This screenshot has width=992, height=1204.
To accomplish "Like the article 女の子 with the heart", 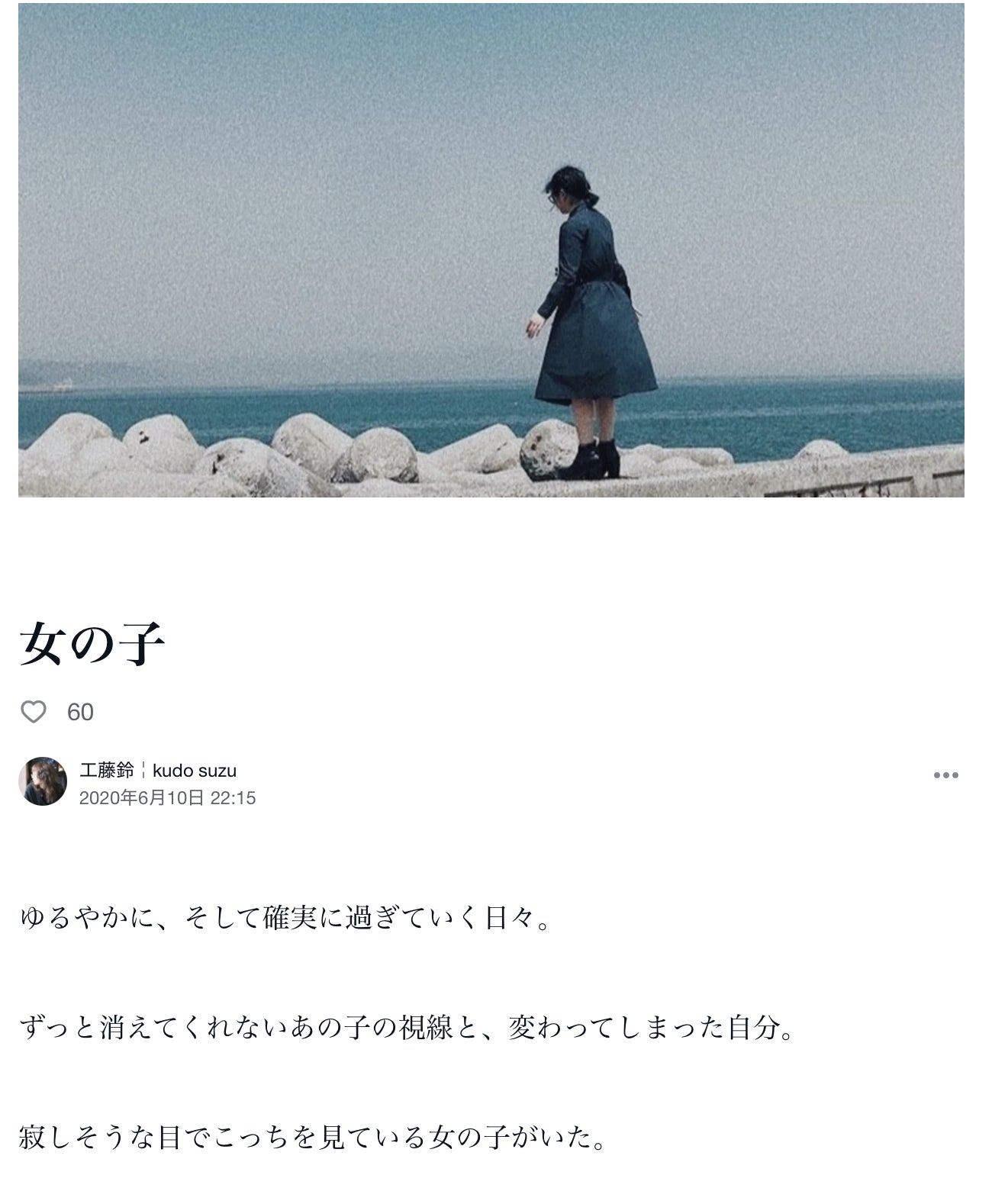I will tap(33, 712).
